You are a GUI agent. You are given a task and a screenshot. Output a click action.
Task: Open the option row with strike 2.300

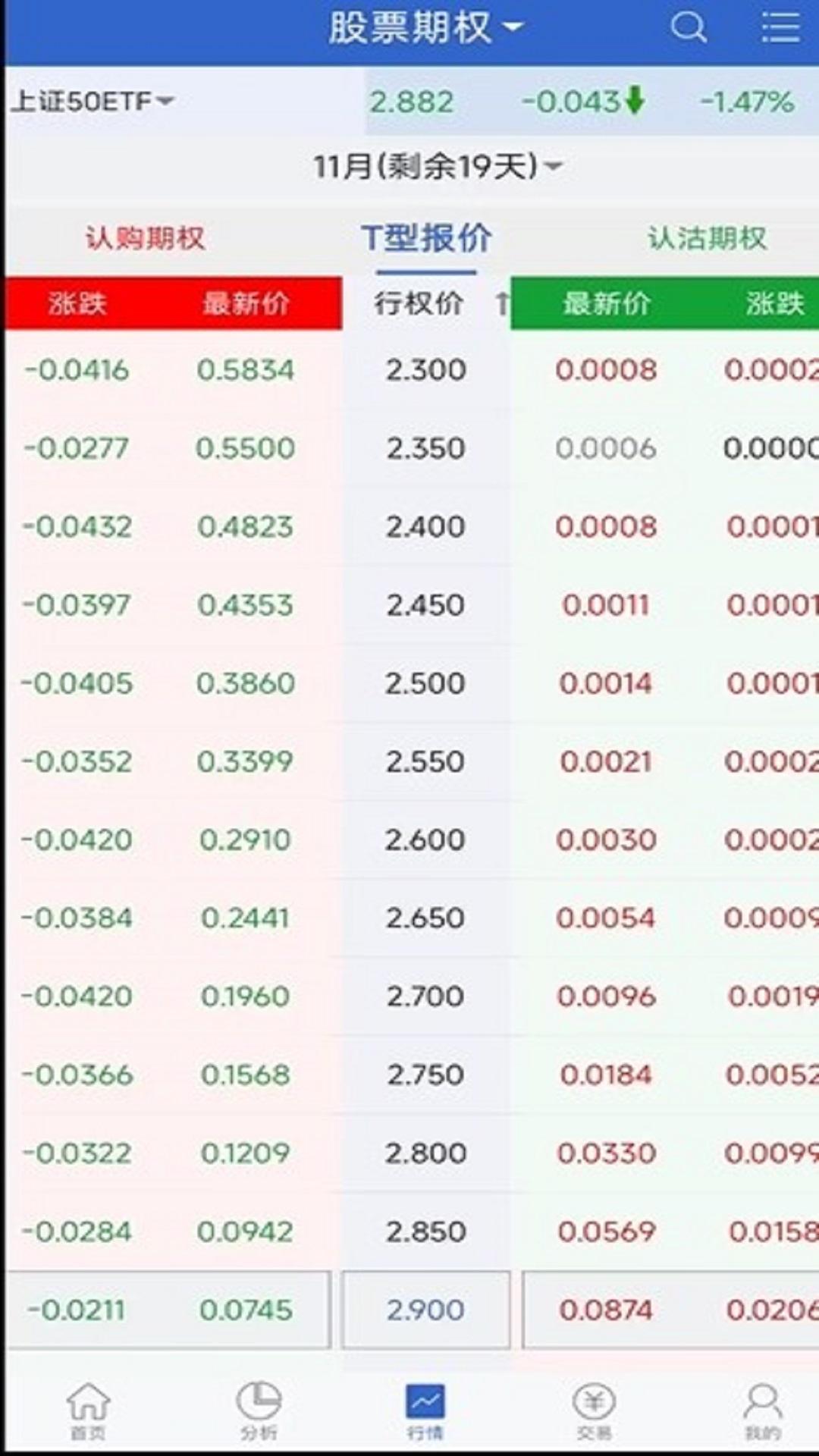coord(425,370)
